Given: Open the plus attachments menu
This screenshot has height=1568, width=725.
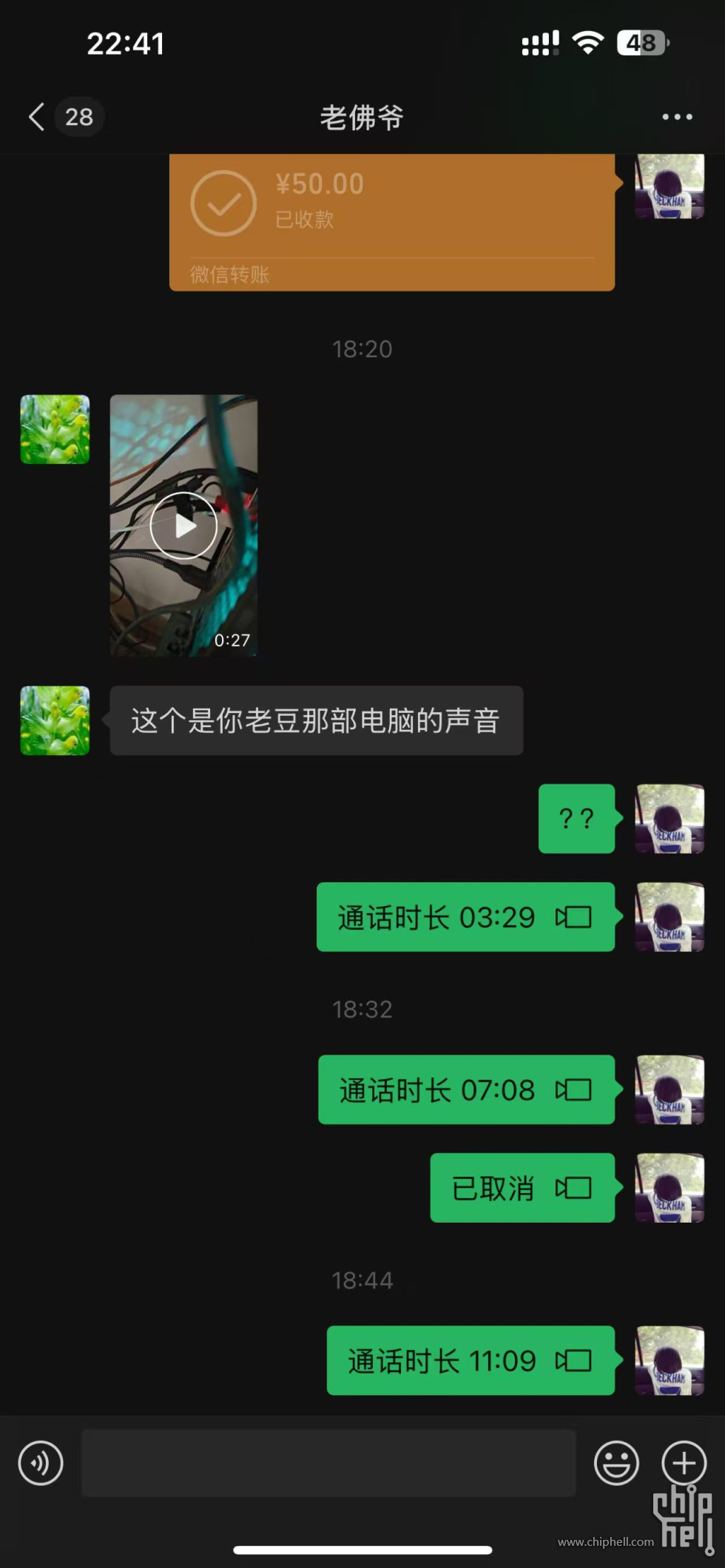Looking at the screenshot, I should point(684,1462).
